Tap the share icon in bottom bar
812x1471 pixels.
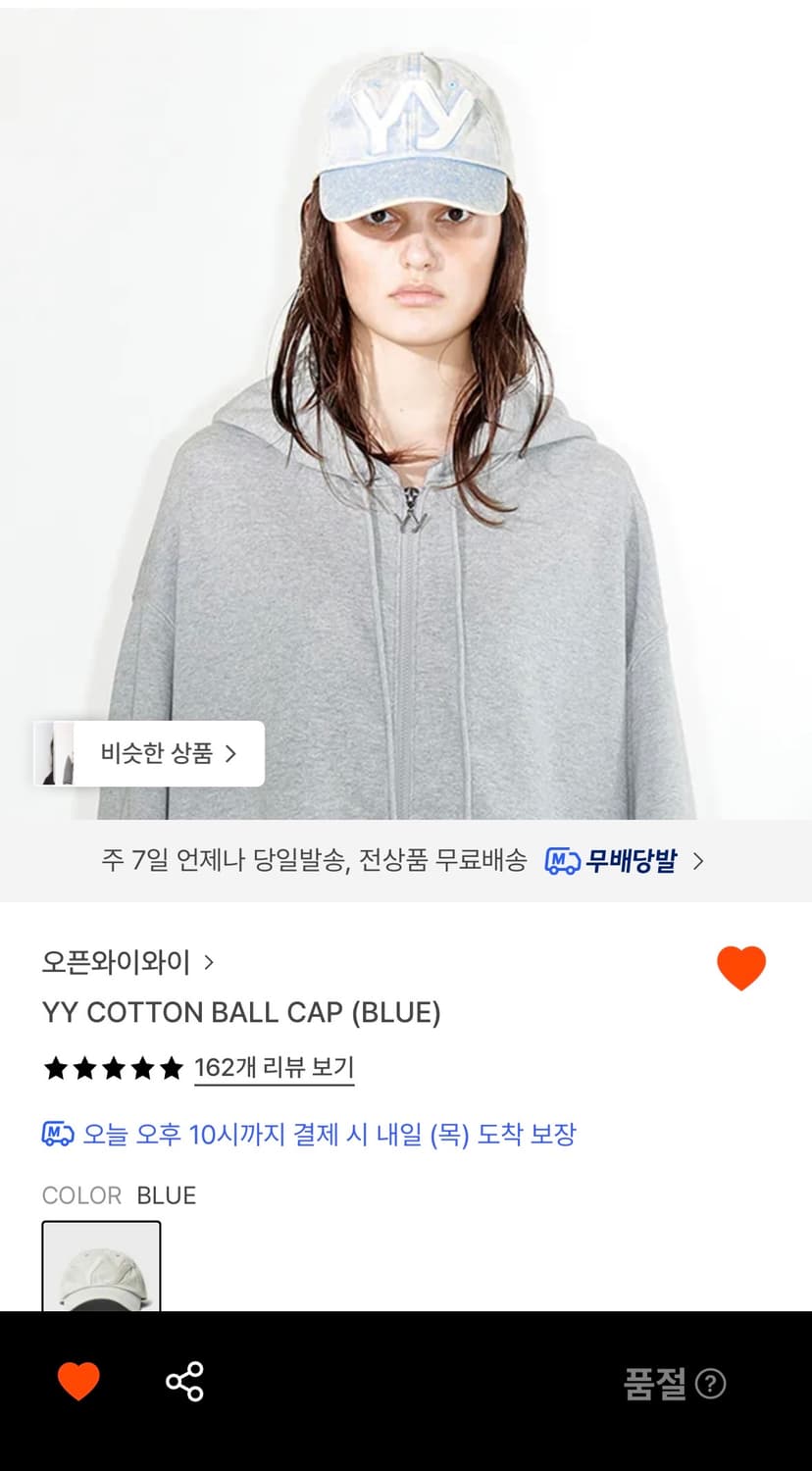(x=182, y=1383)
